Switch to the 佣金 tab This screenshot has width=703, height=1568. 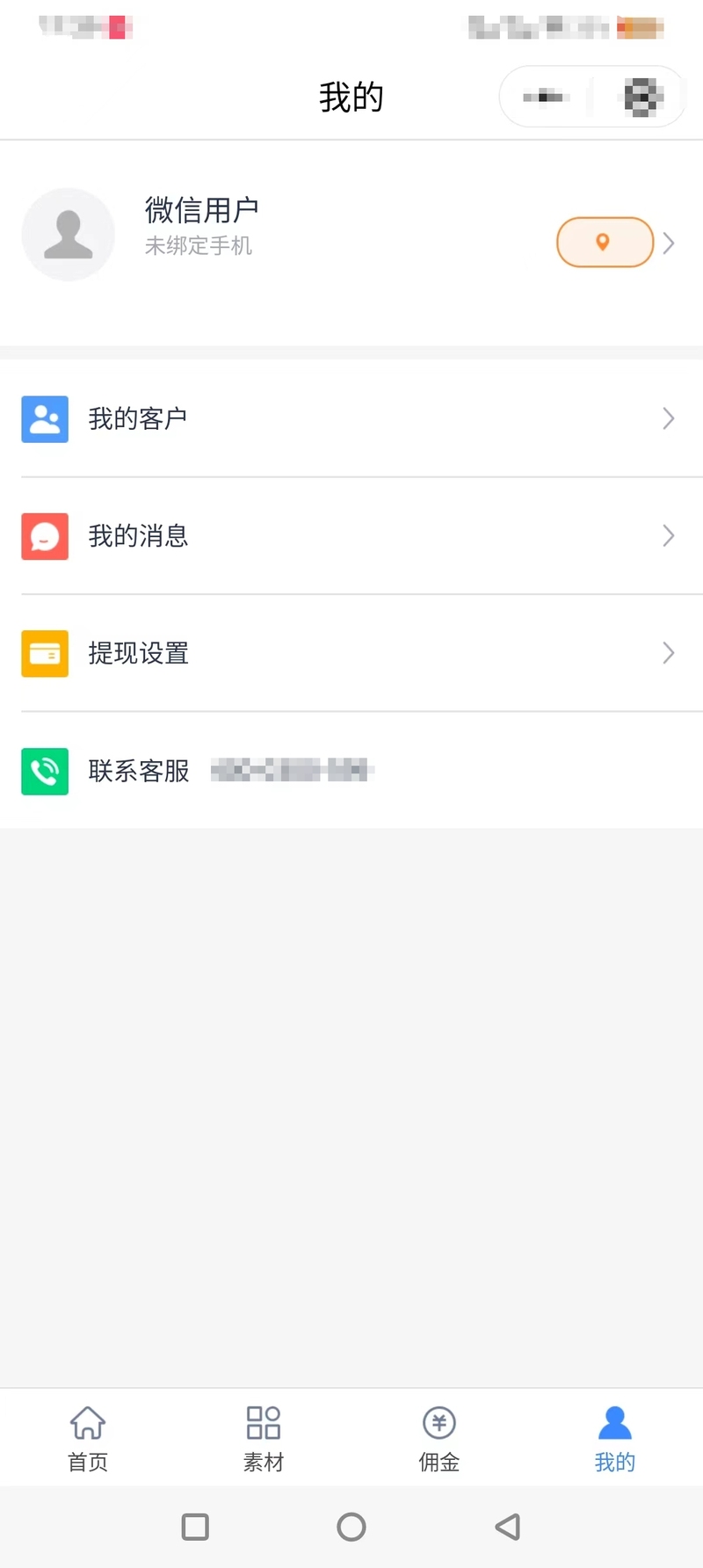439,1438
